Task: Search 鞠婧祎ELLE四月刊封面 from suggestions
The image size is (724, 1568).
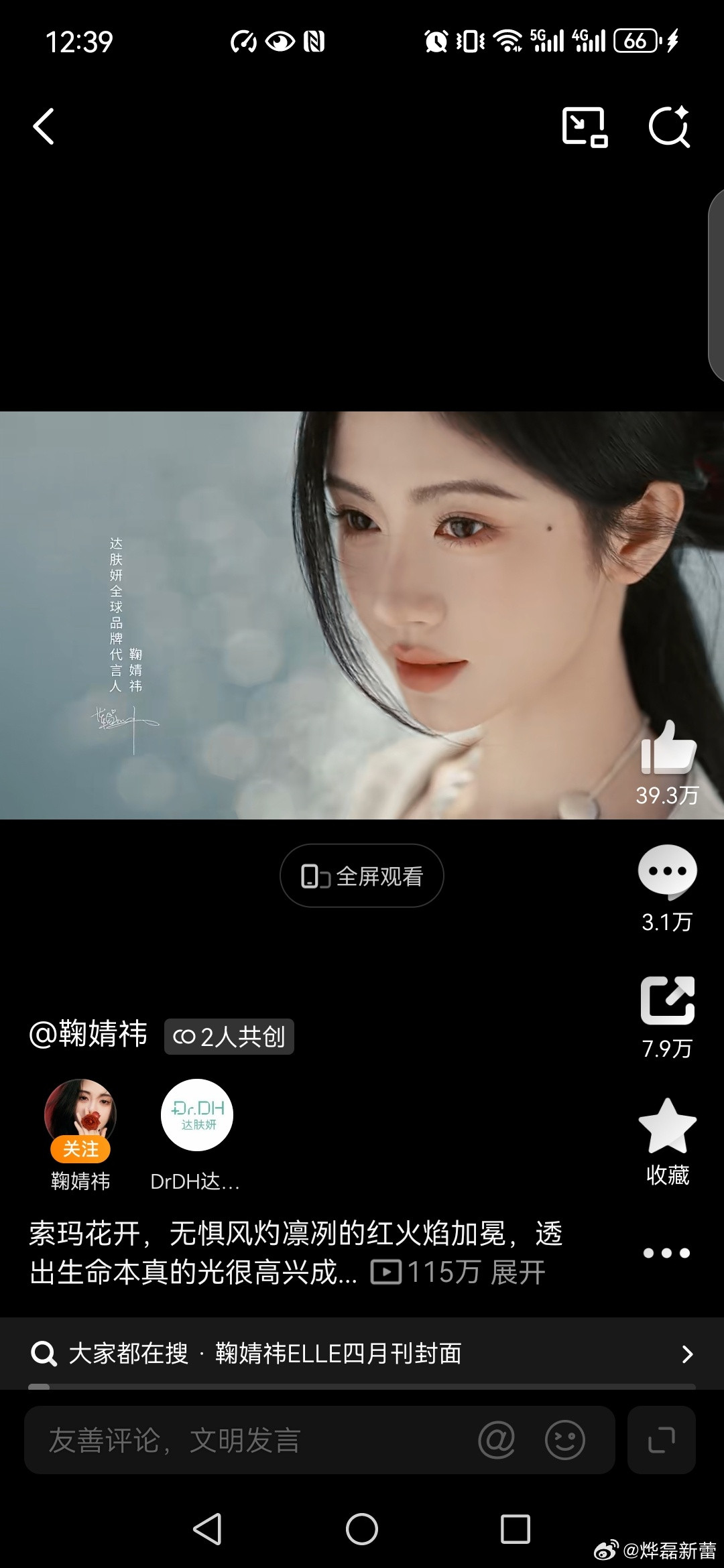Action: click(335, 1353)
